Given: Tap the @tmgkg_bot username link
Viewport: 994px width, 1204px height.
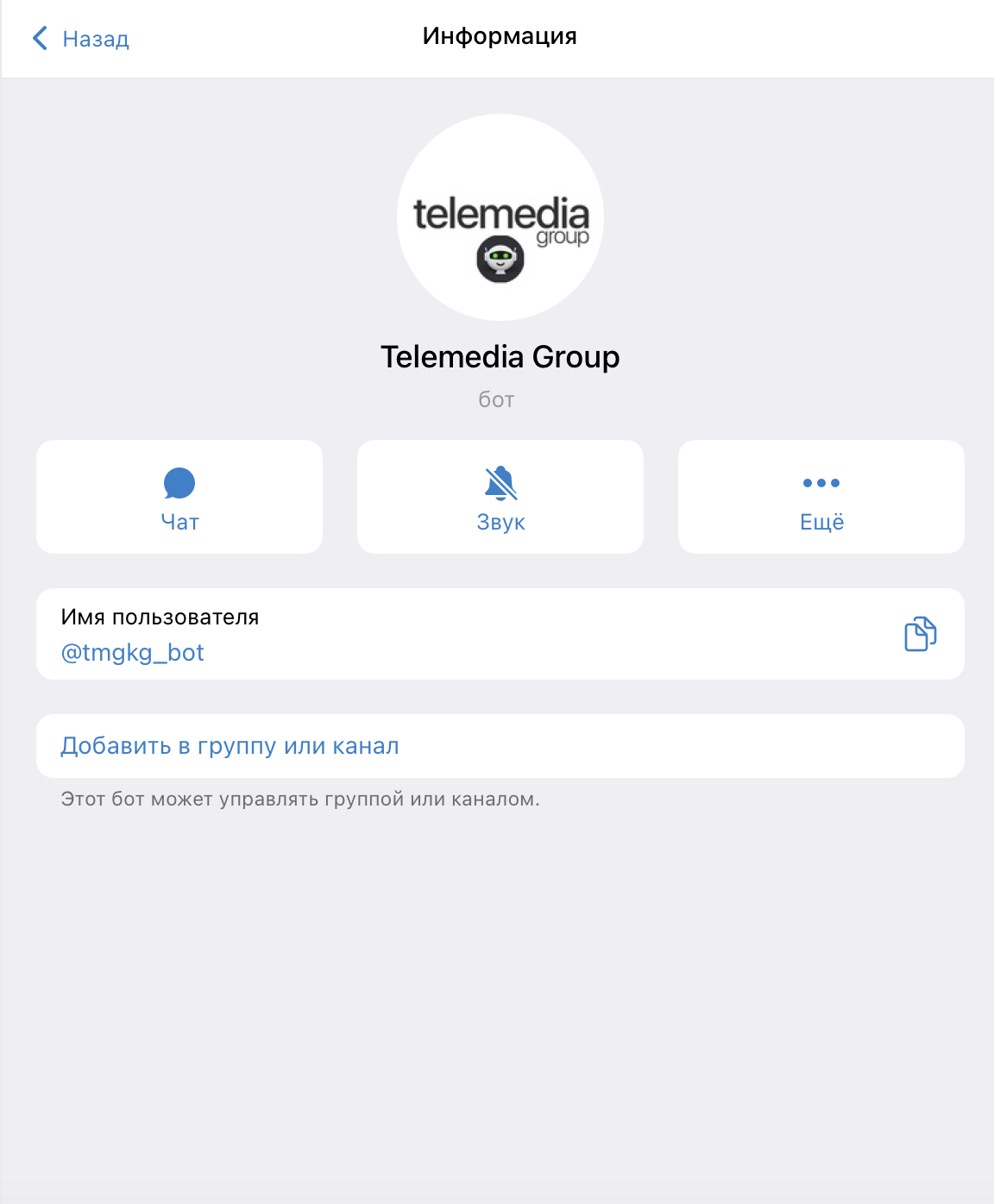Looking at the screenshot, I should pyautogui.click(x=133, y=653).
